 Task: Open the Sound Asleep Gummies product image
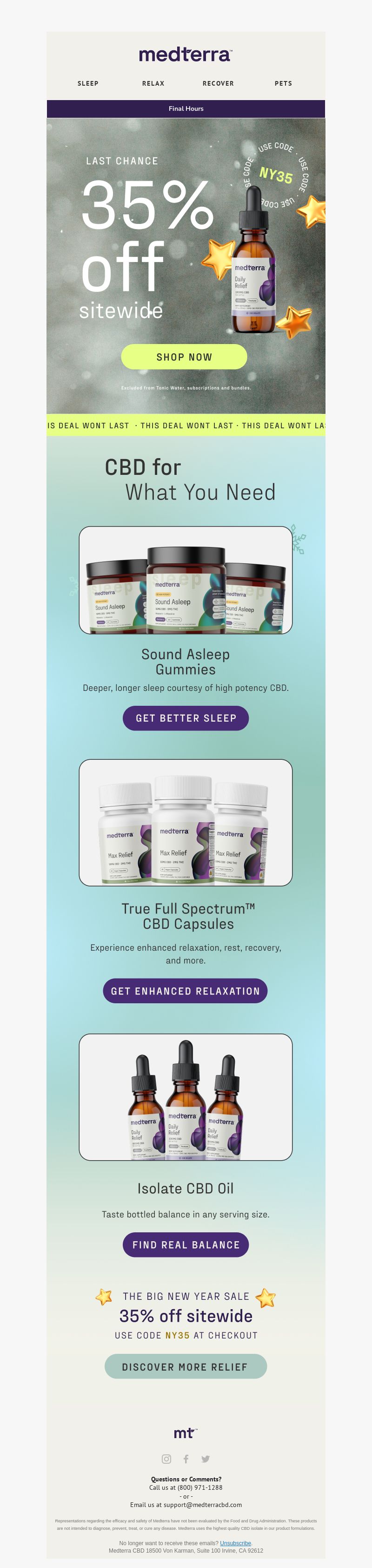[x=186, y=580]
